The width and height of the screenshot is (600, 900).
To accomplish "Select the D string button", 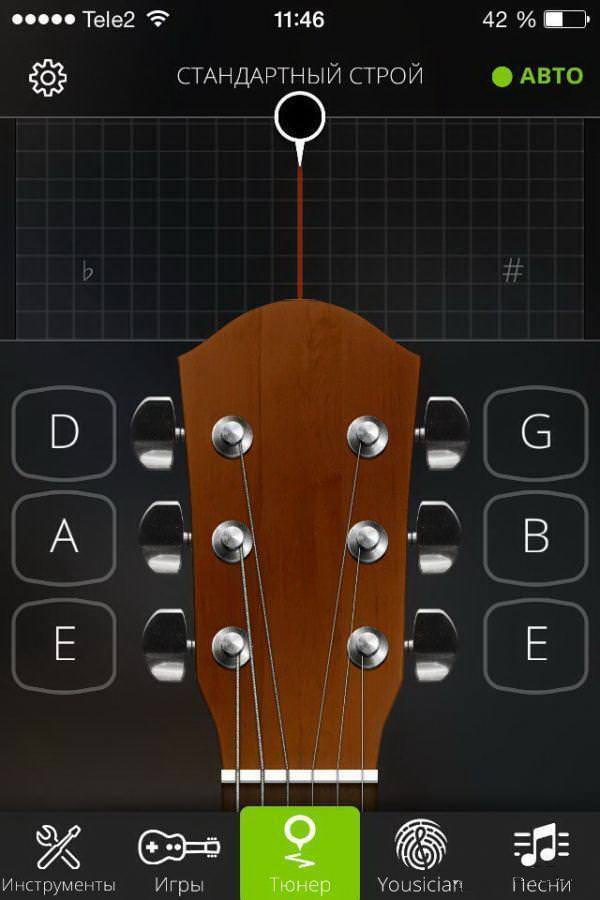I will (x=64, y=433).
